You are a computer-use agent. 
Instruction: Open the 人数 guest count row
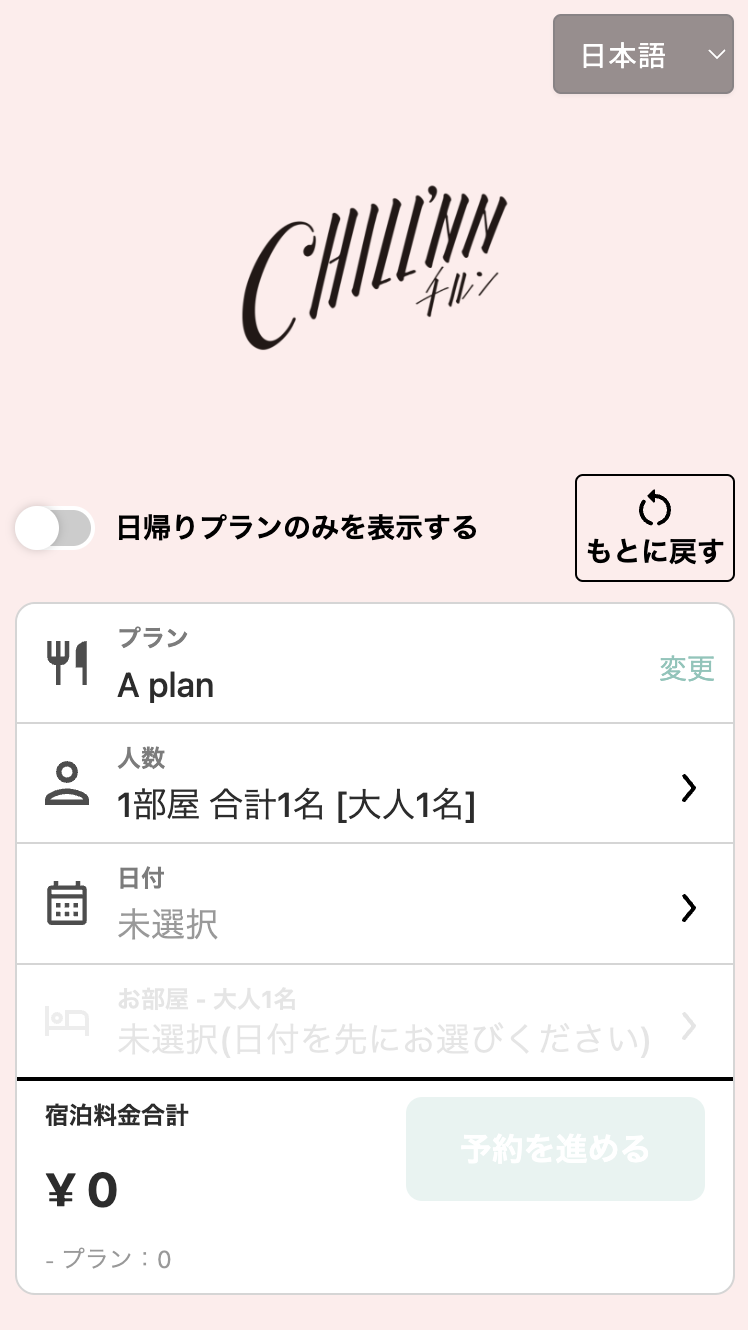pos(375,784)
